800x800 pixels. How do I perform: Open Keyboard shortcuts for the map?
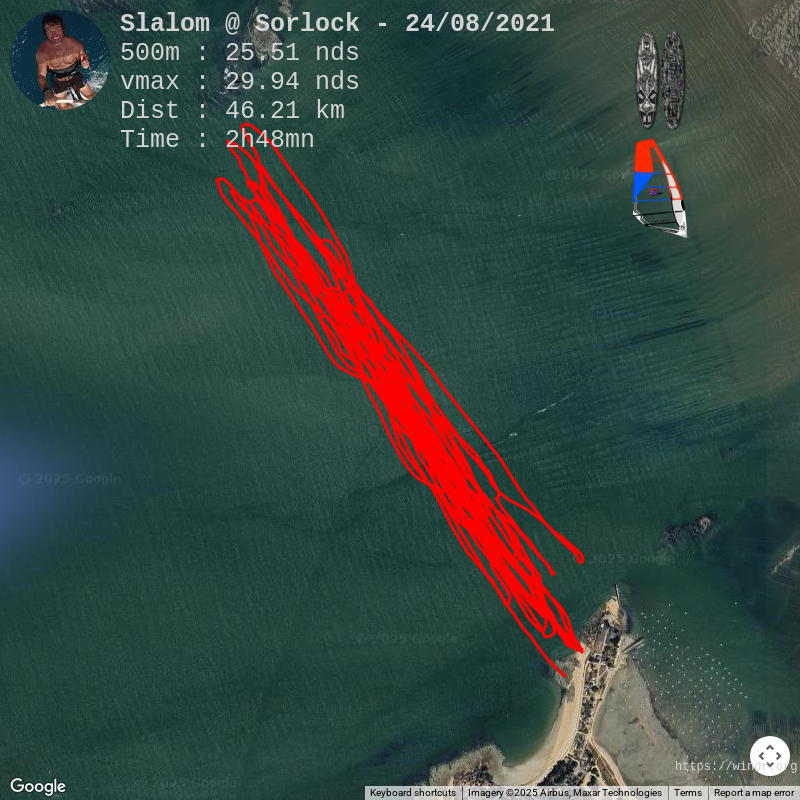(x=412, y=793)
